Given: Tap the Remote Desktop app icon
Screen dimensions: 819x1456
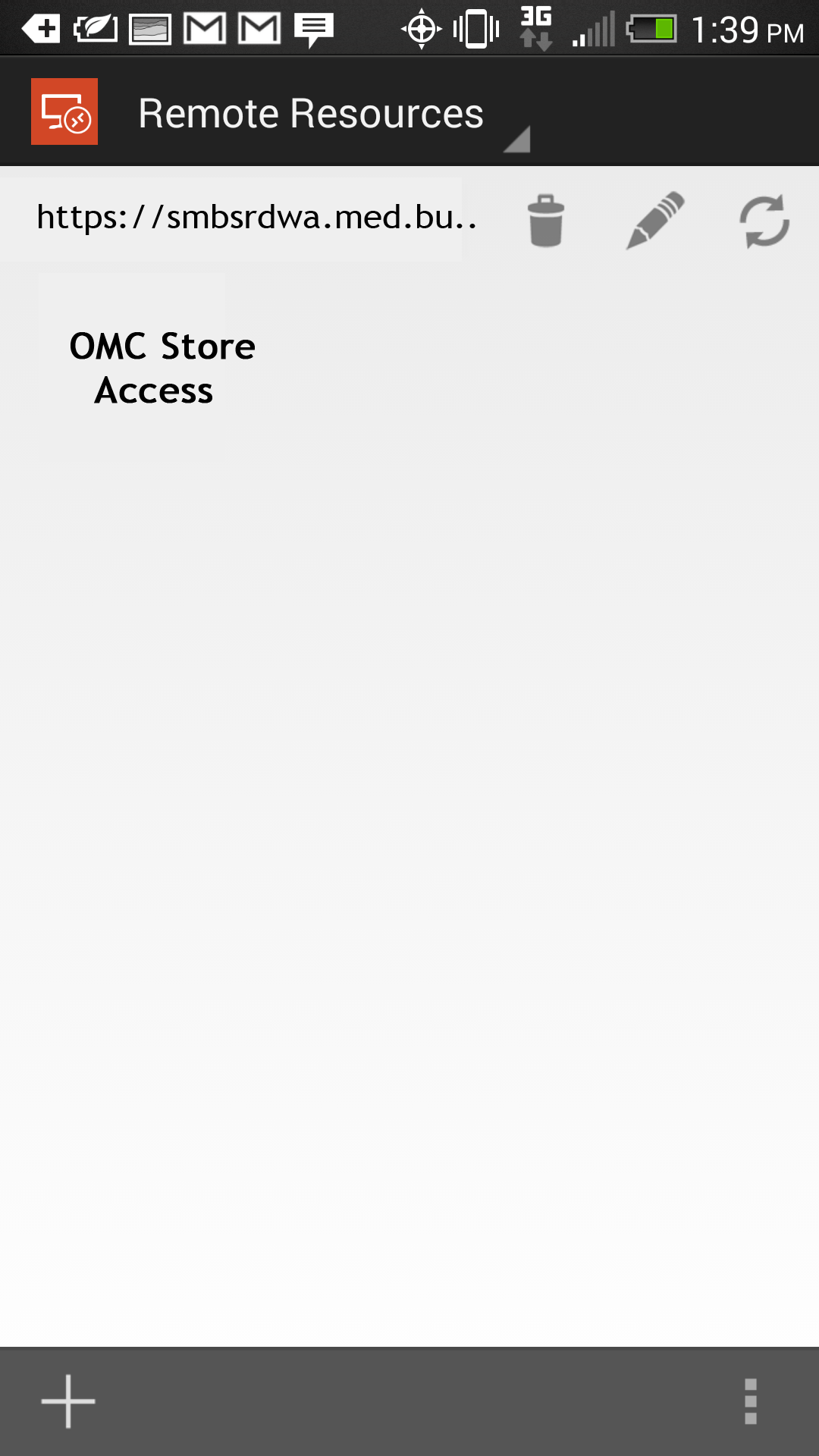Looking at the screenshot, I should click(64, 111).
